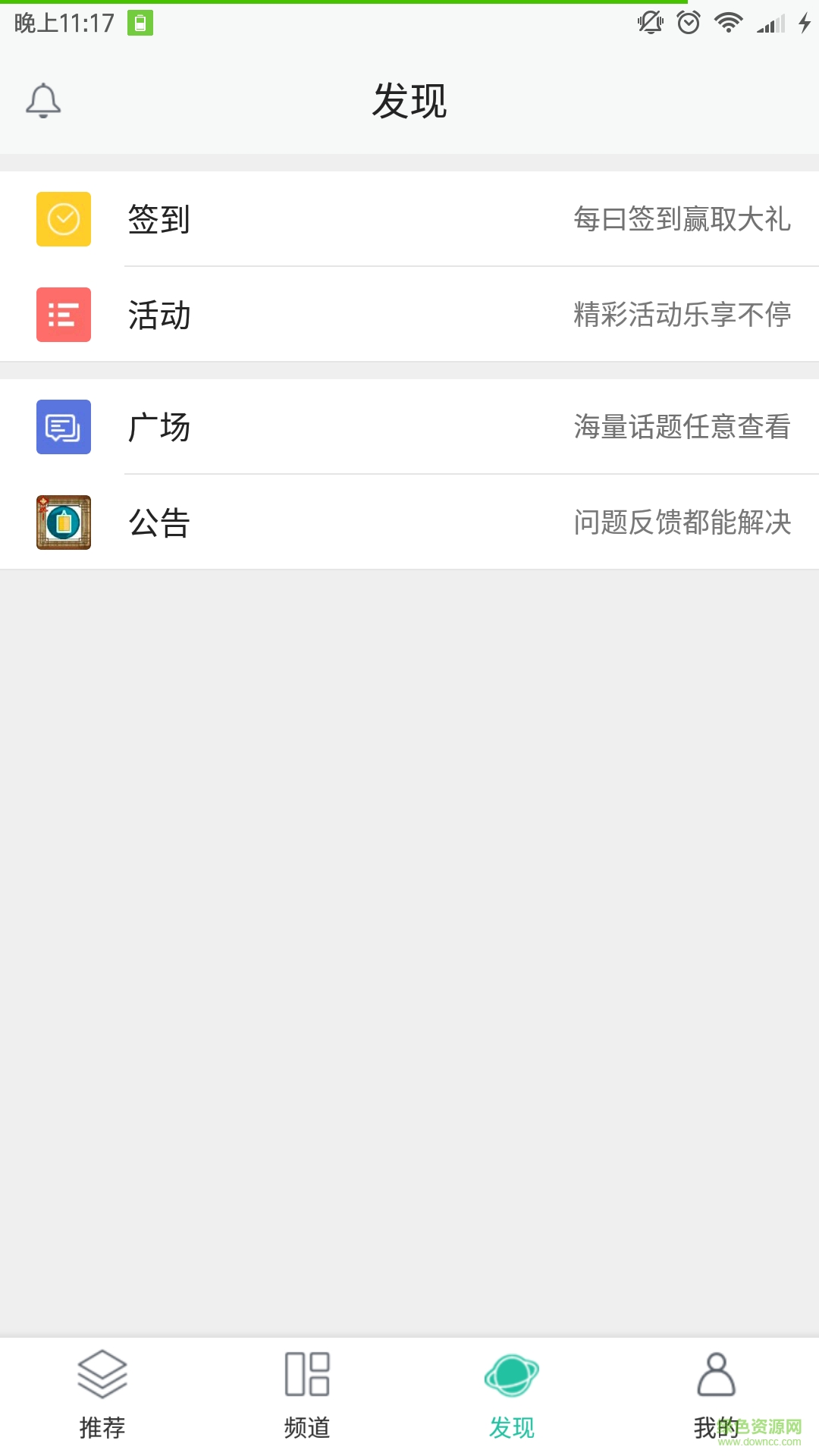Switch to the 推荐 tab
The width and height of the screenshot is (819, 1456).
tap(102, 1395)
